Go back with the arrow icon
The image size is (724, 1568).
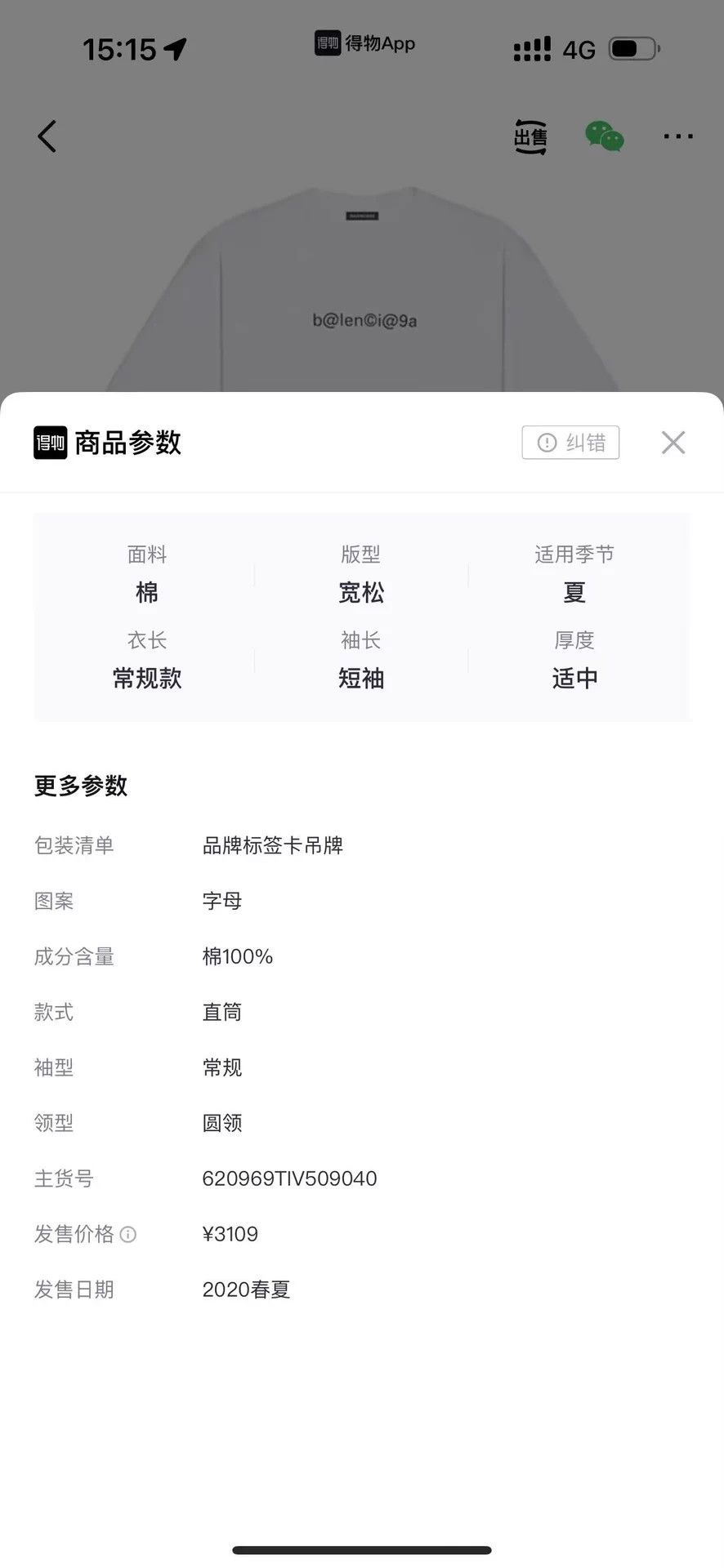[47, 136]
